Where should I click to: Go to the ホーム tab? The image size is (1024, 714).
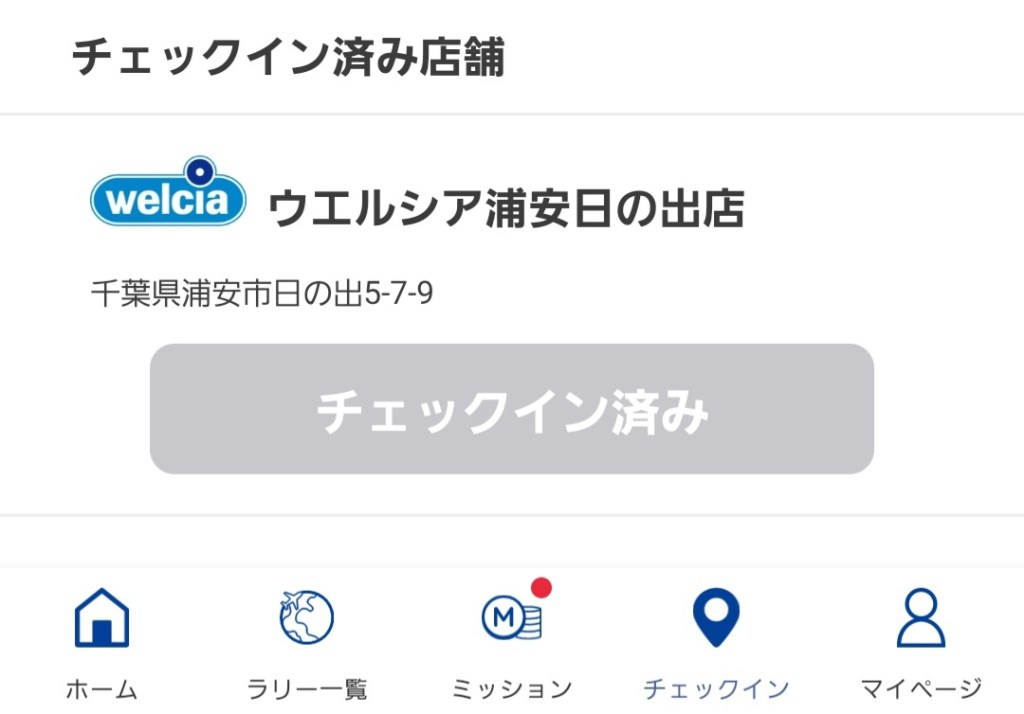tap(101, 640)
